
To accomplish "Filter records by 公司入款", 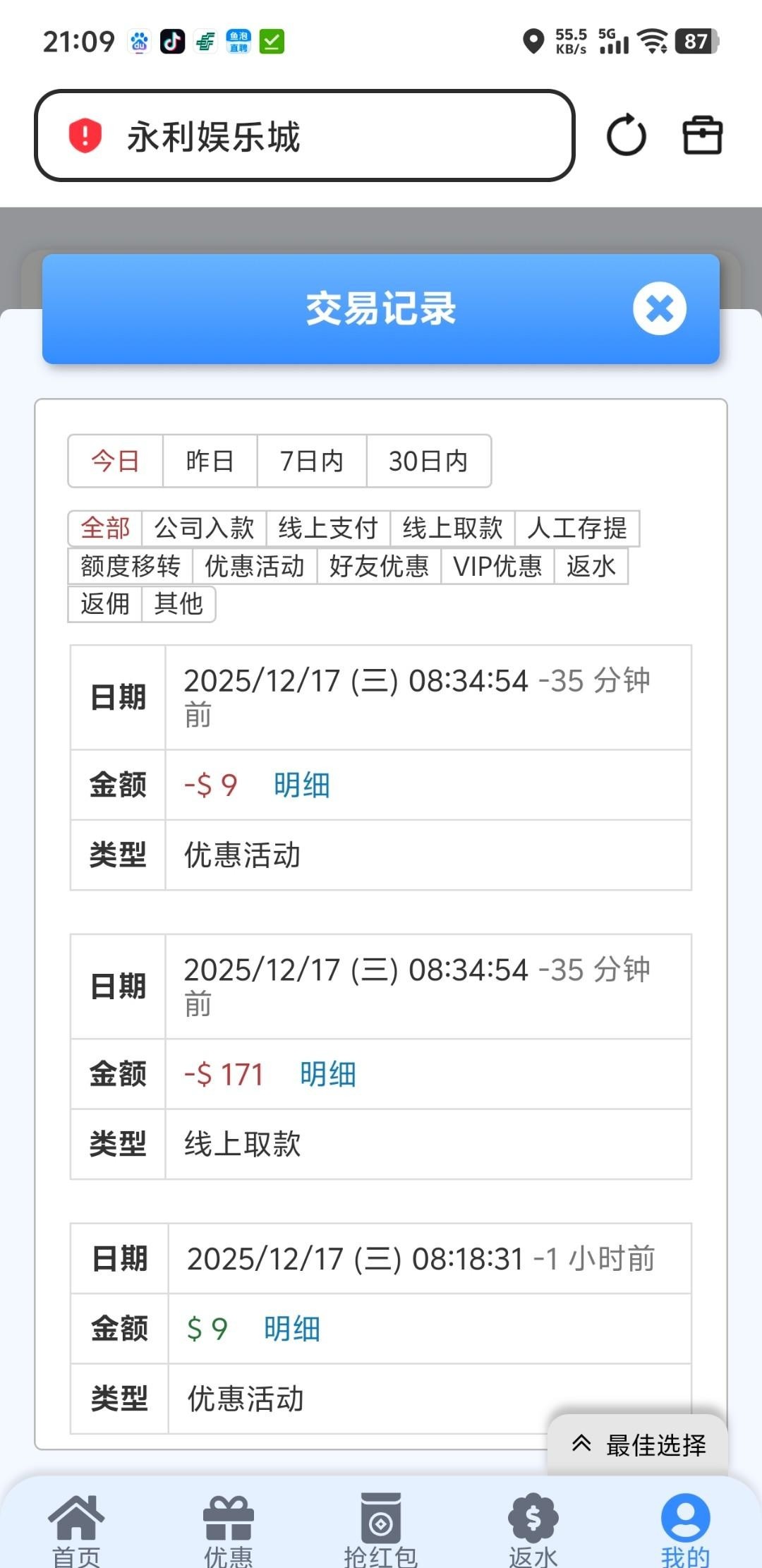I will click(x=204, y=528).
